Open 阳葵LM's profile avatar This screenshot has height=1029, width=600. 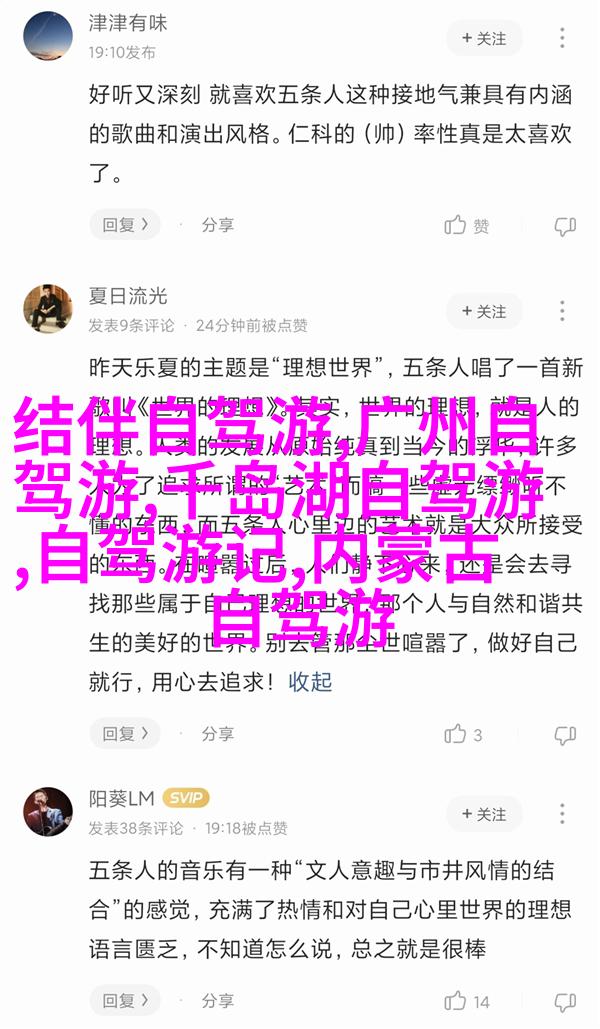(x=49, y=811)
